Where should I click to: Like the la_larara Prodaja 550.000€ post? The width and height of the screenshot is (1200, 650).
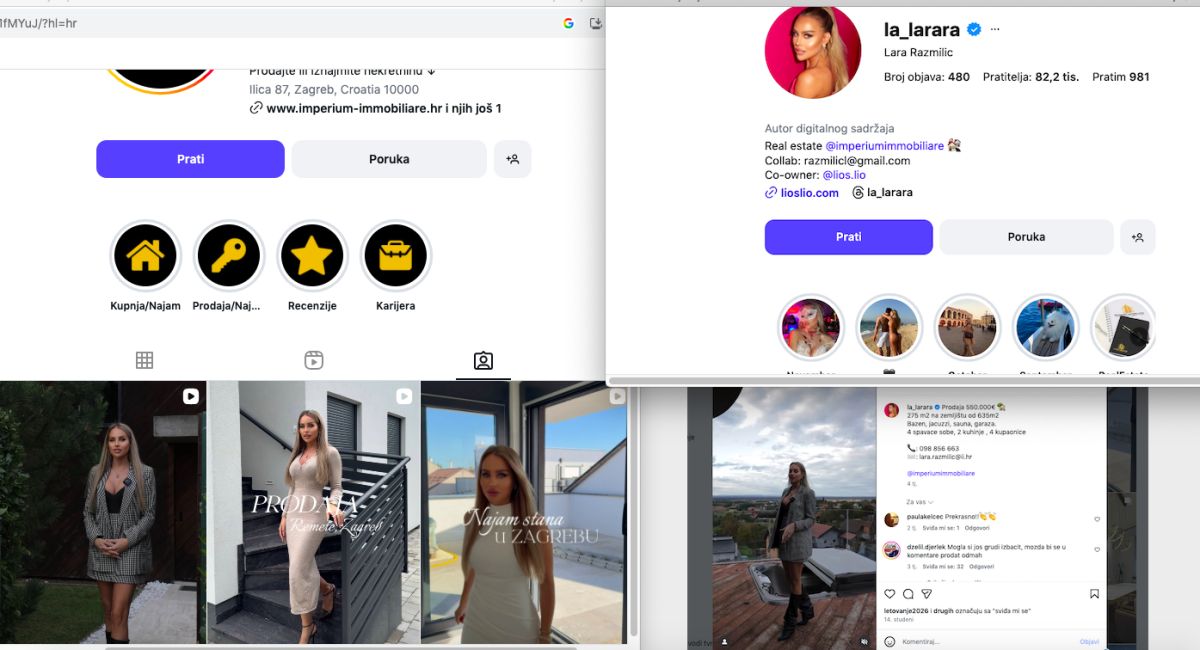pos(890,594)
